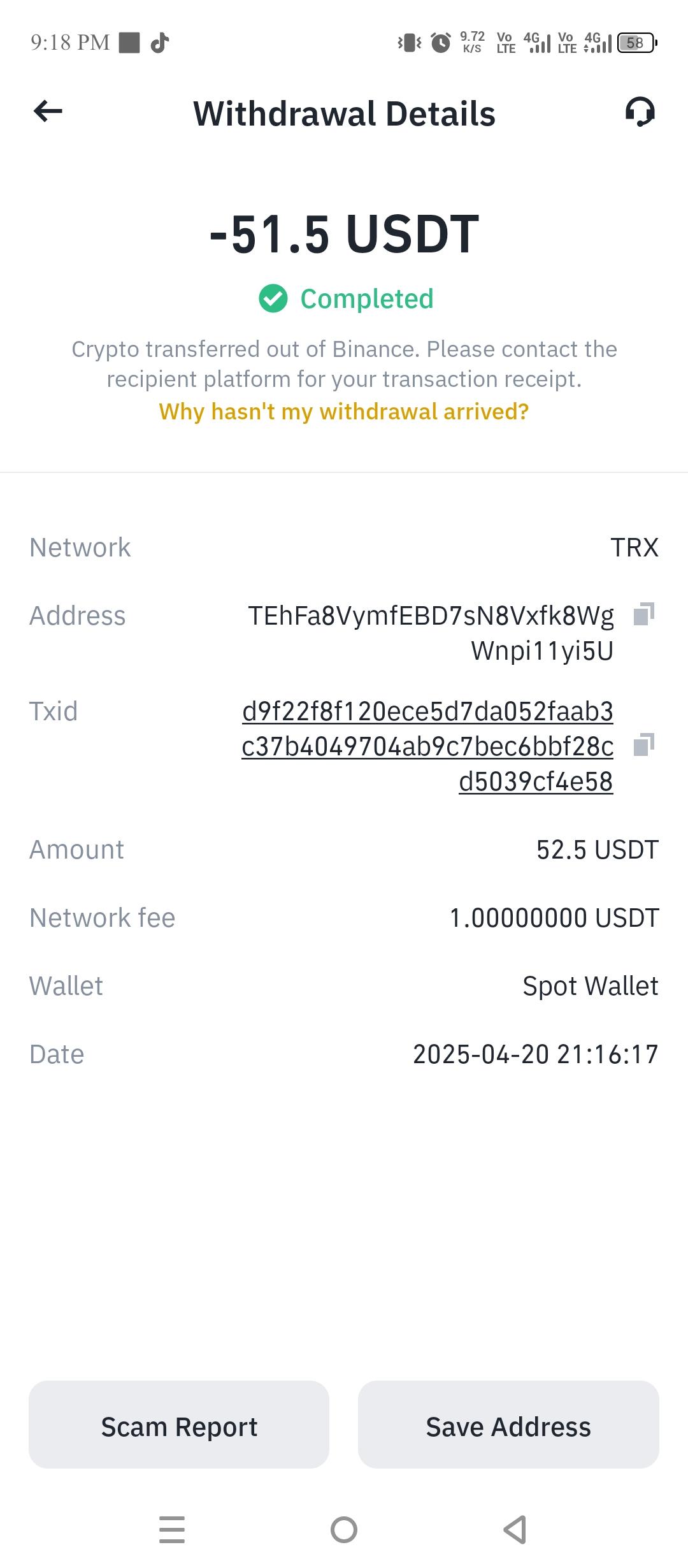Copy the Txid hash

click(643, 744)
